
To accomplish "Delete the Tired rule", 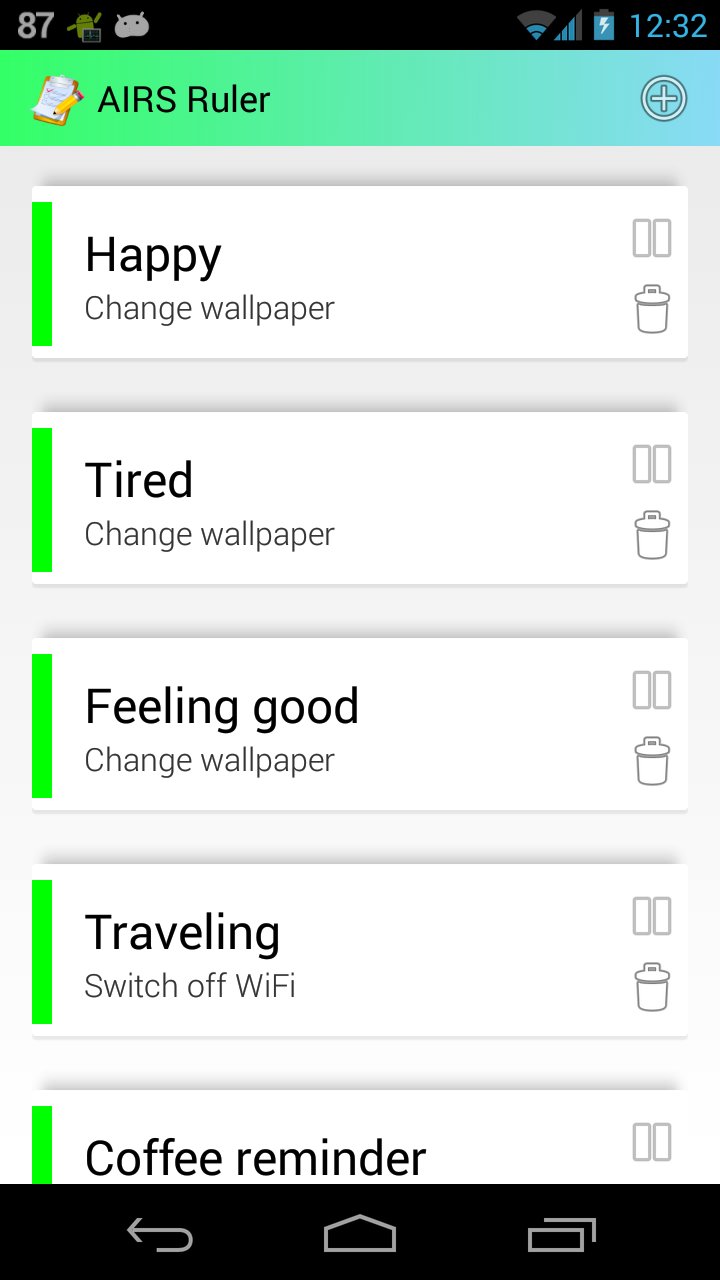I will (652, 535).
